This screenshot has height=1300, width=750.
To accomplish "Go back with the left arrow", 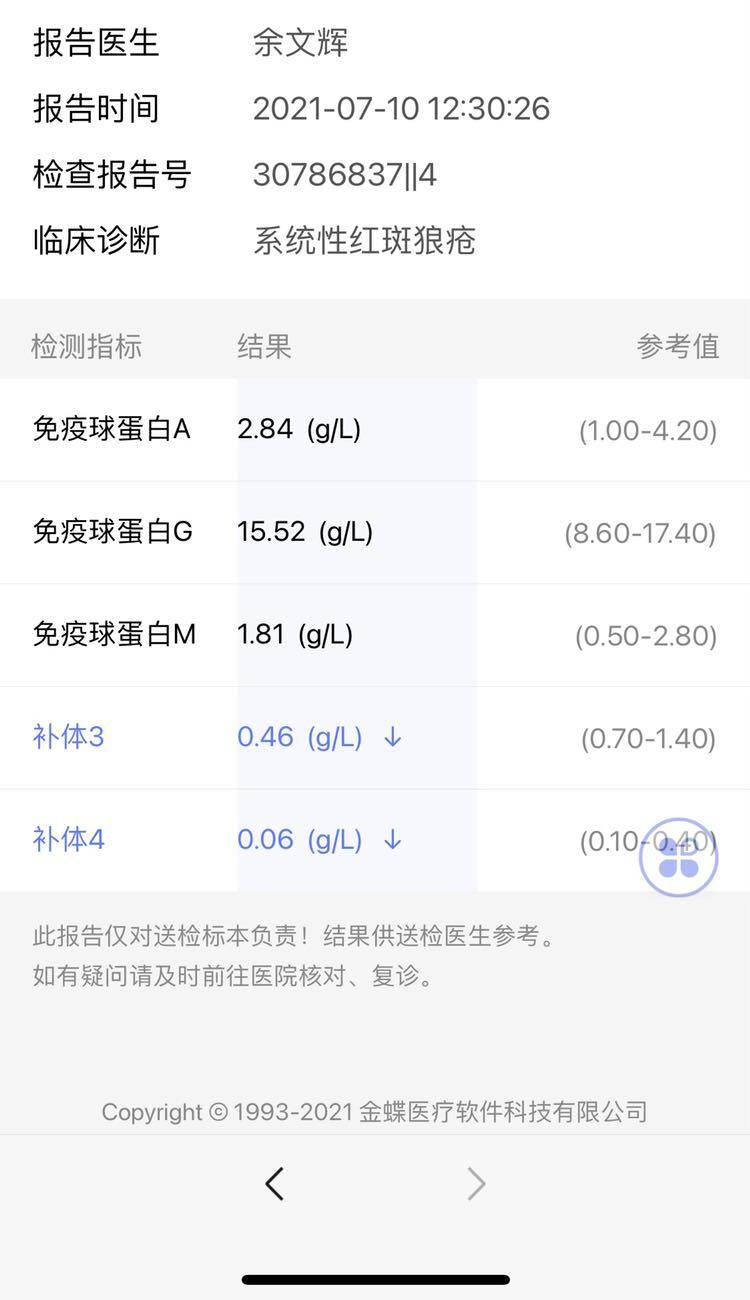I will point(274,1184).
